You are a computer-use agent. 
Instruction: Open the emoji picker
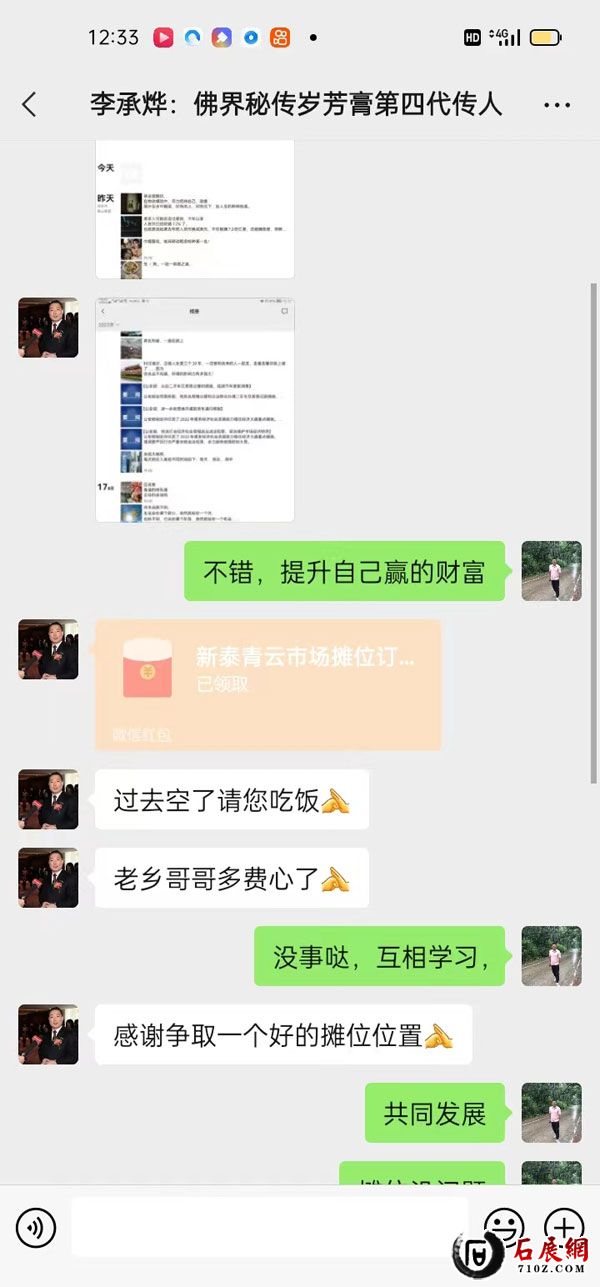click(503, 1226)
